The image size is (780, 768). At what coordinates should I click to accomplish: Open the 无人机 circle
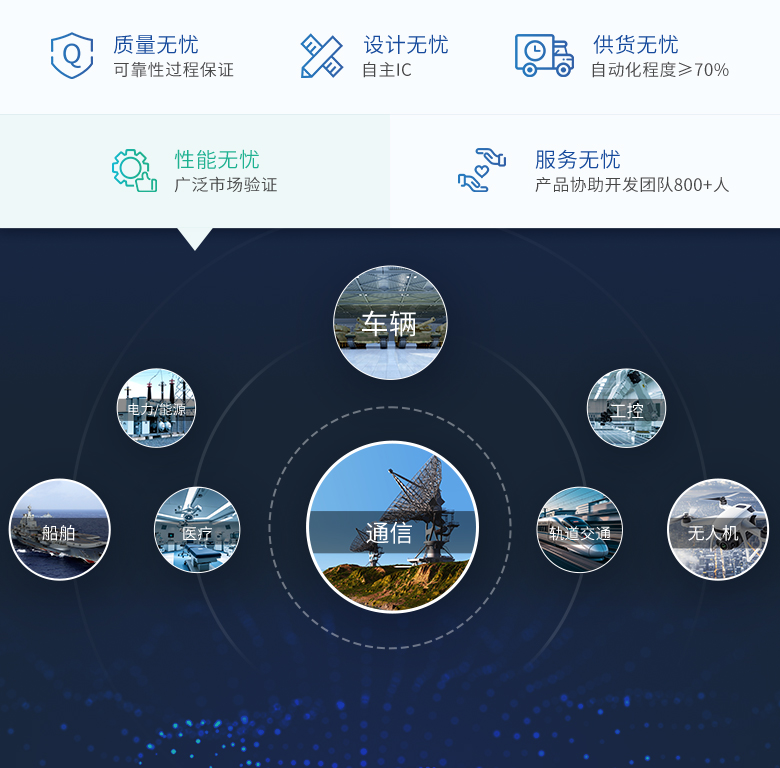717,530
